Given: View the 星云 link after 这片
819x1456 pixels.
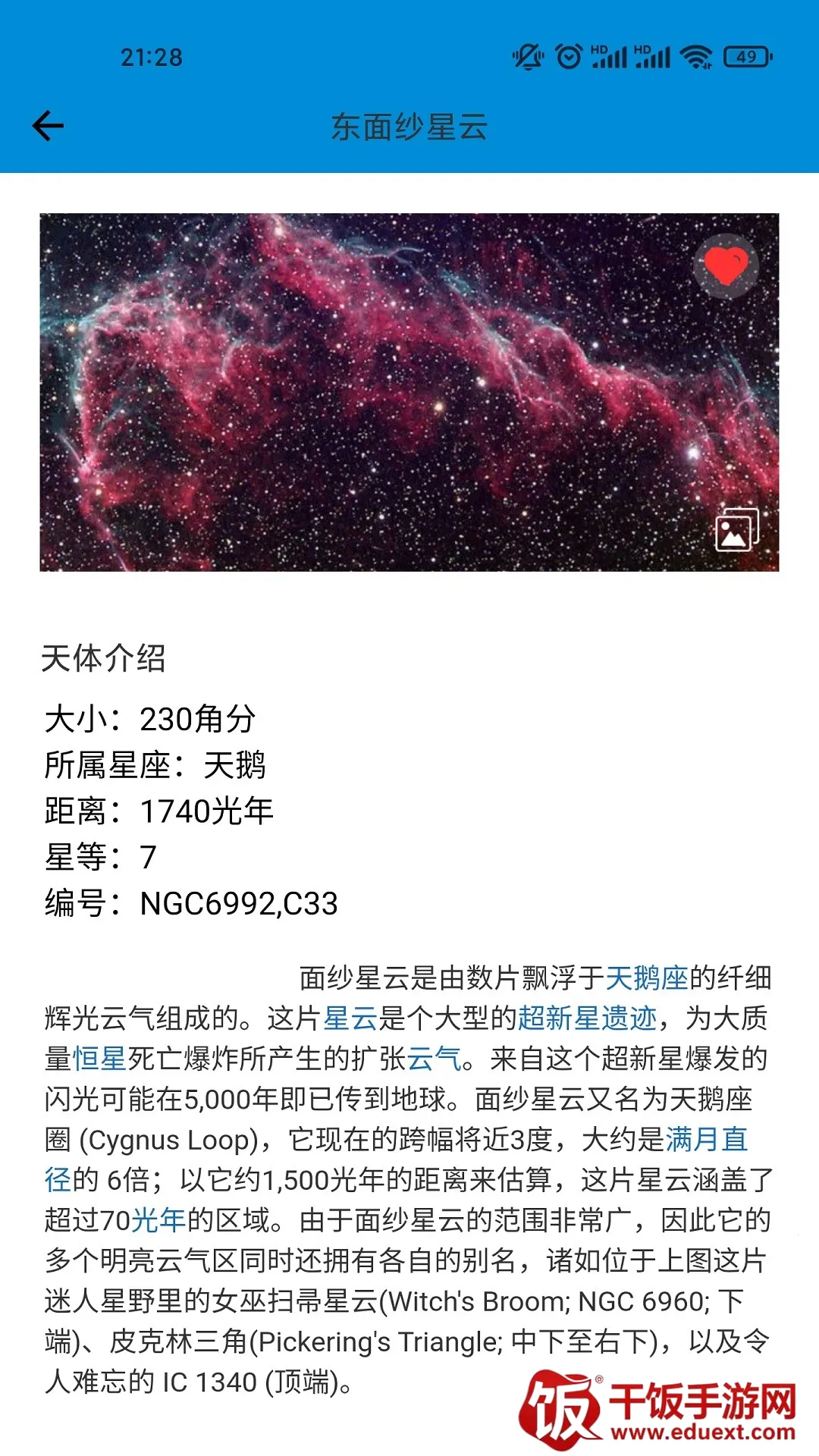Looking at the screenshot, I should pyautogui.click(x=350, y=1018).
